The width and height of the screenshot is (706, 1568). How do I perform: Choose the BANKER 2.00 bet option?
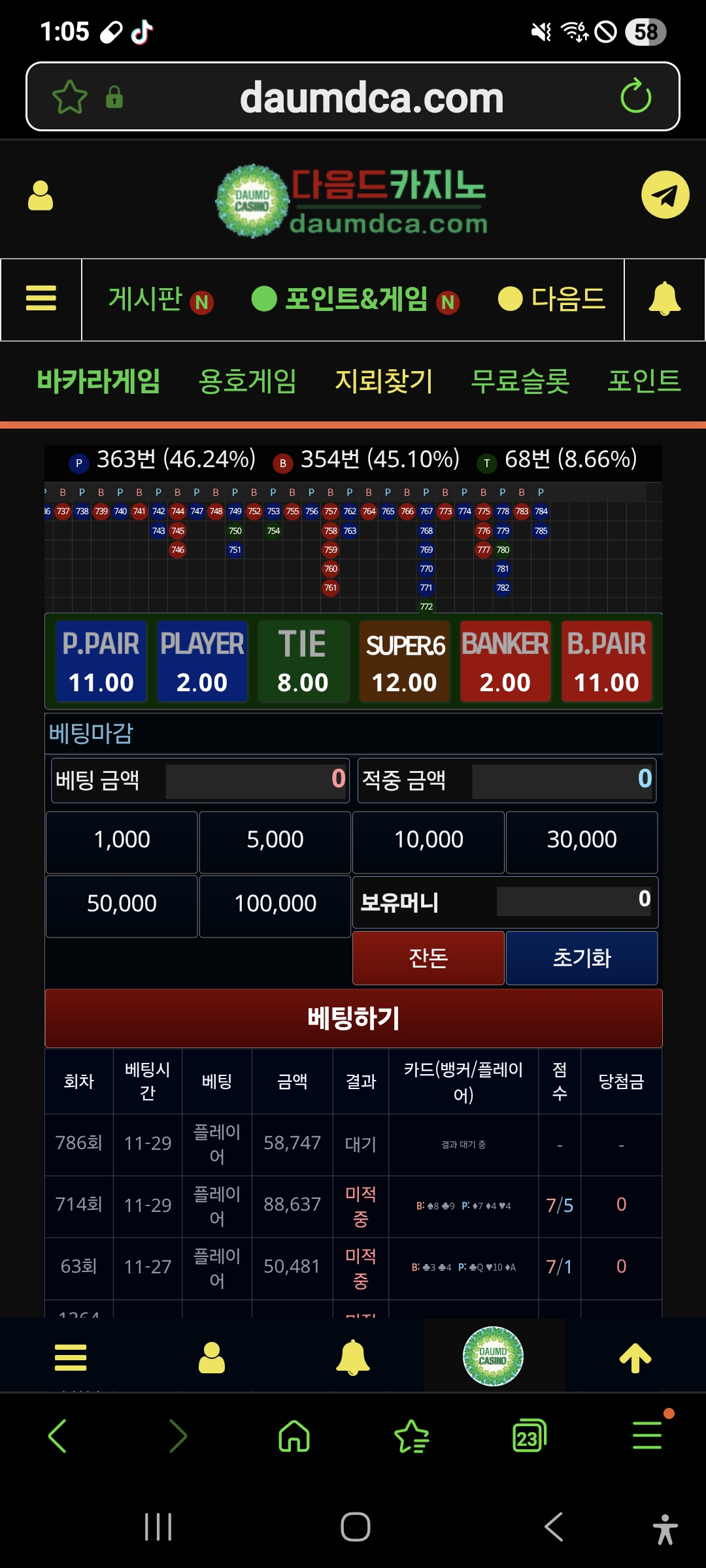click(x=505, y=661)
